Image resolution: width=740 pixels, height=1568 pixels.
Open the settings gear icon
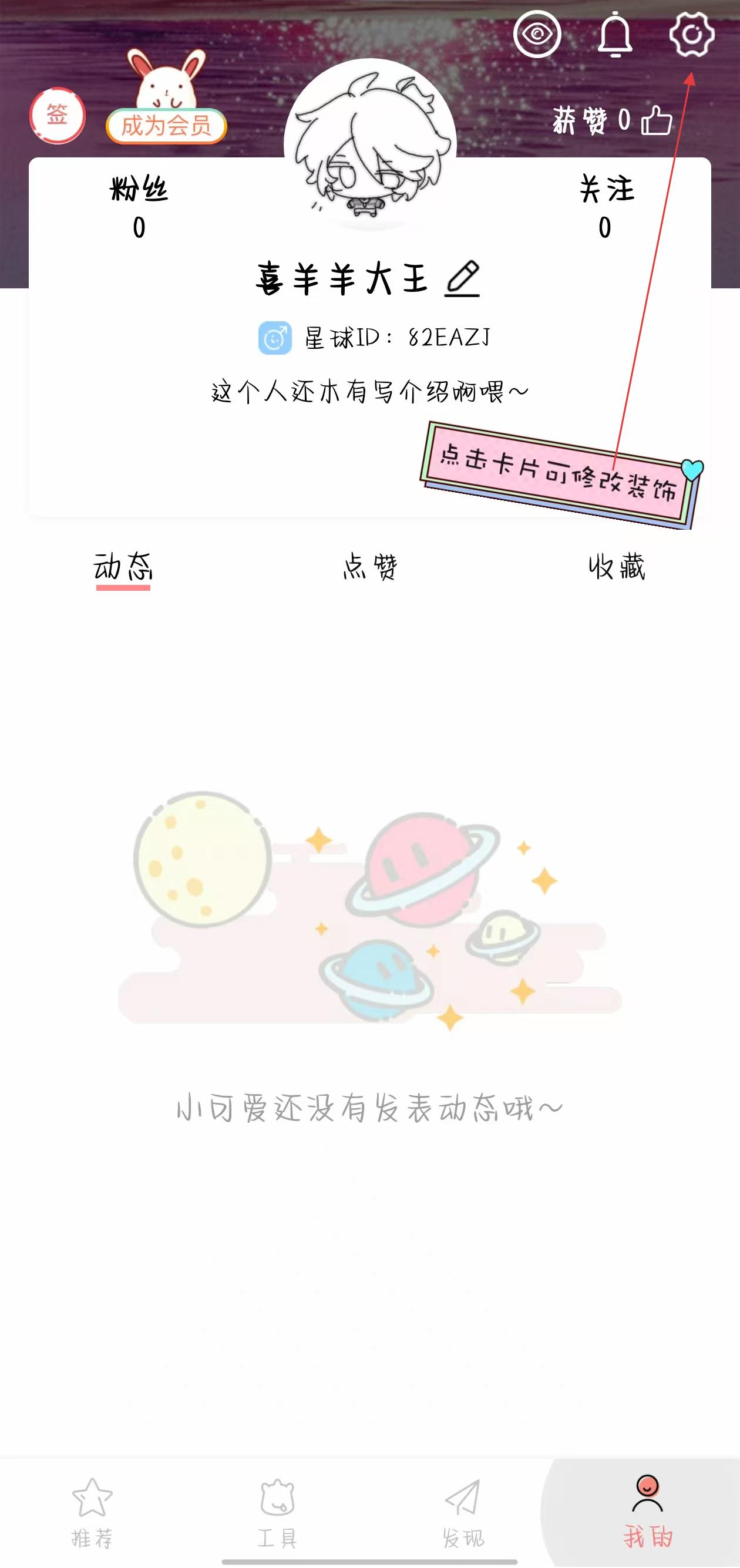click(x=692, y=34)
